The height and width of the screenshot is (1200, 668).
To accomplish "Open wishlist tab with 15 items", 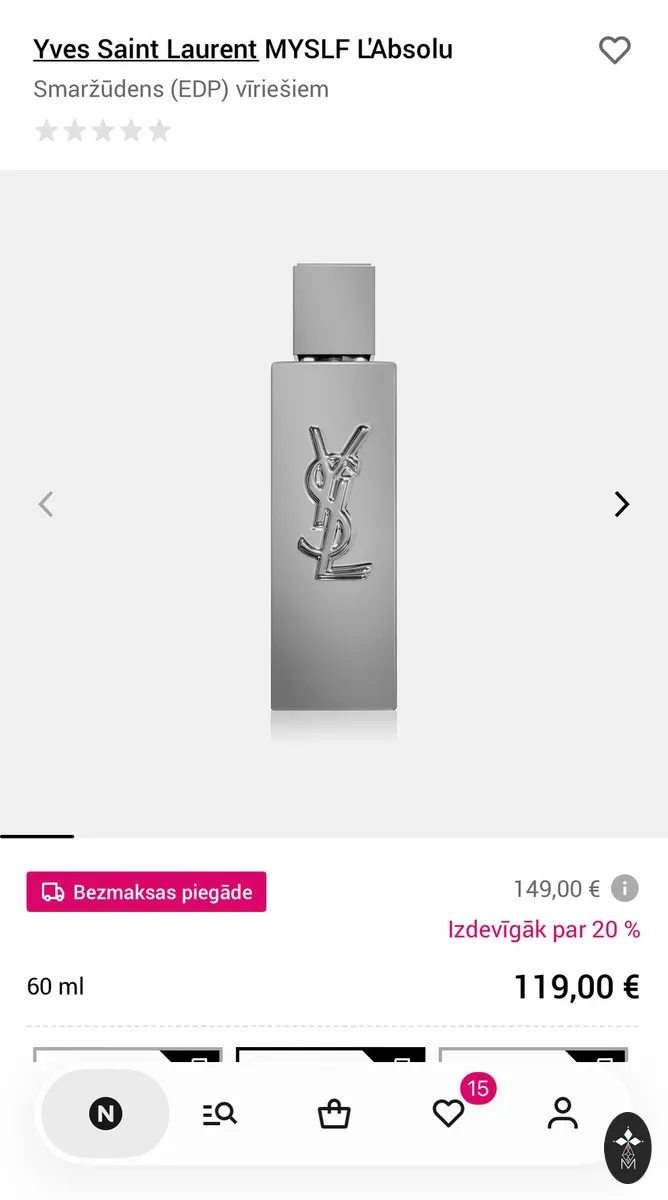I will point(449,1113).
